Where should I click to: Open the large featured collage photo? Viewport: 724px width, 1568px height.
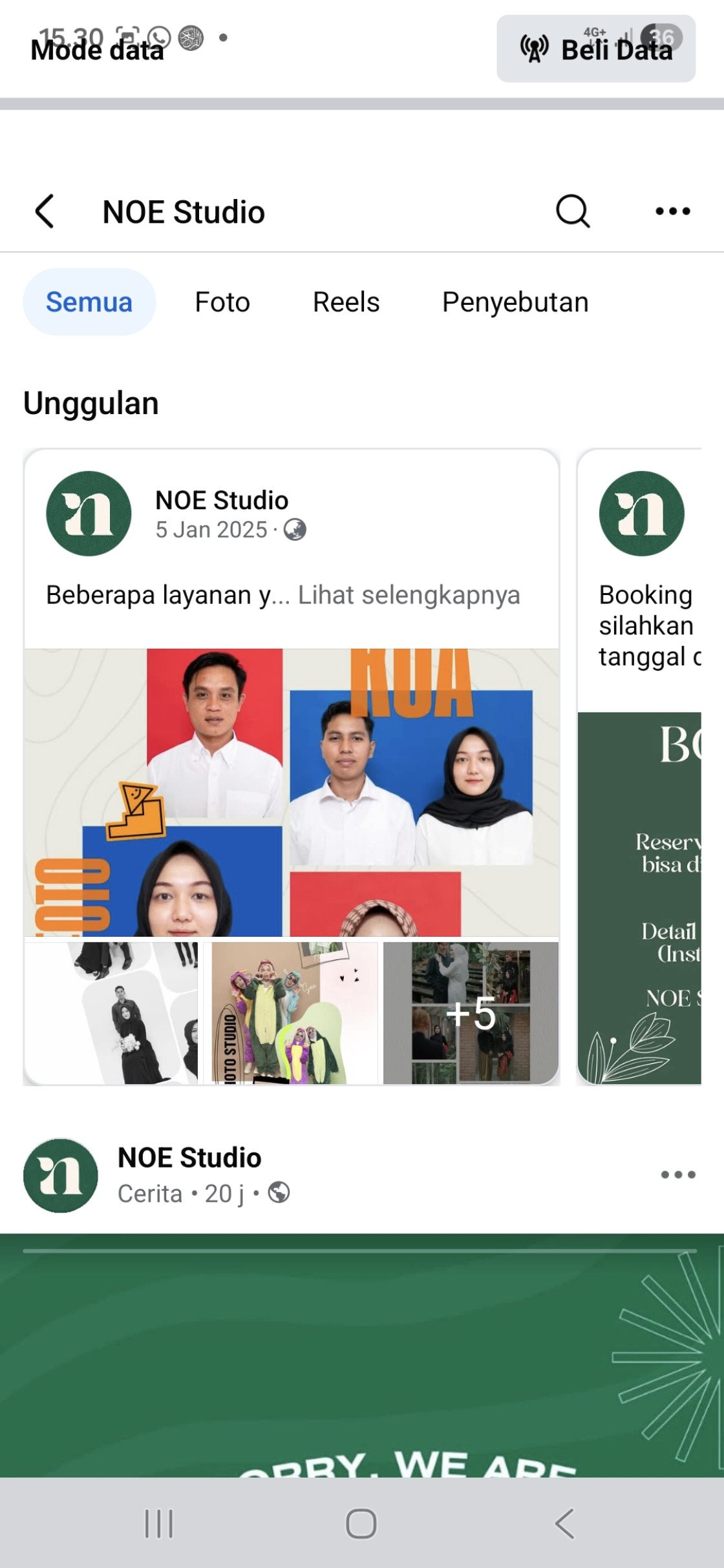coord(291,791)
